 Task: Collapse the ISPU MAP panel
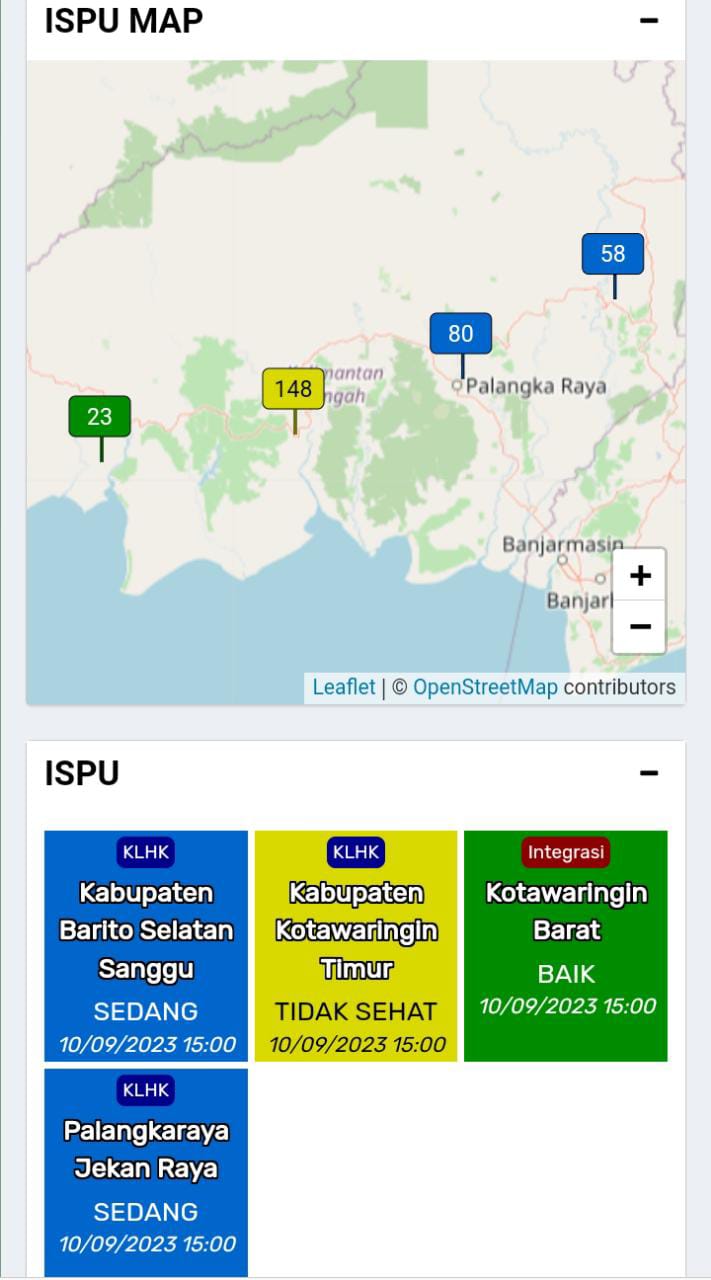point(649,20)
